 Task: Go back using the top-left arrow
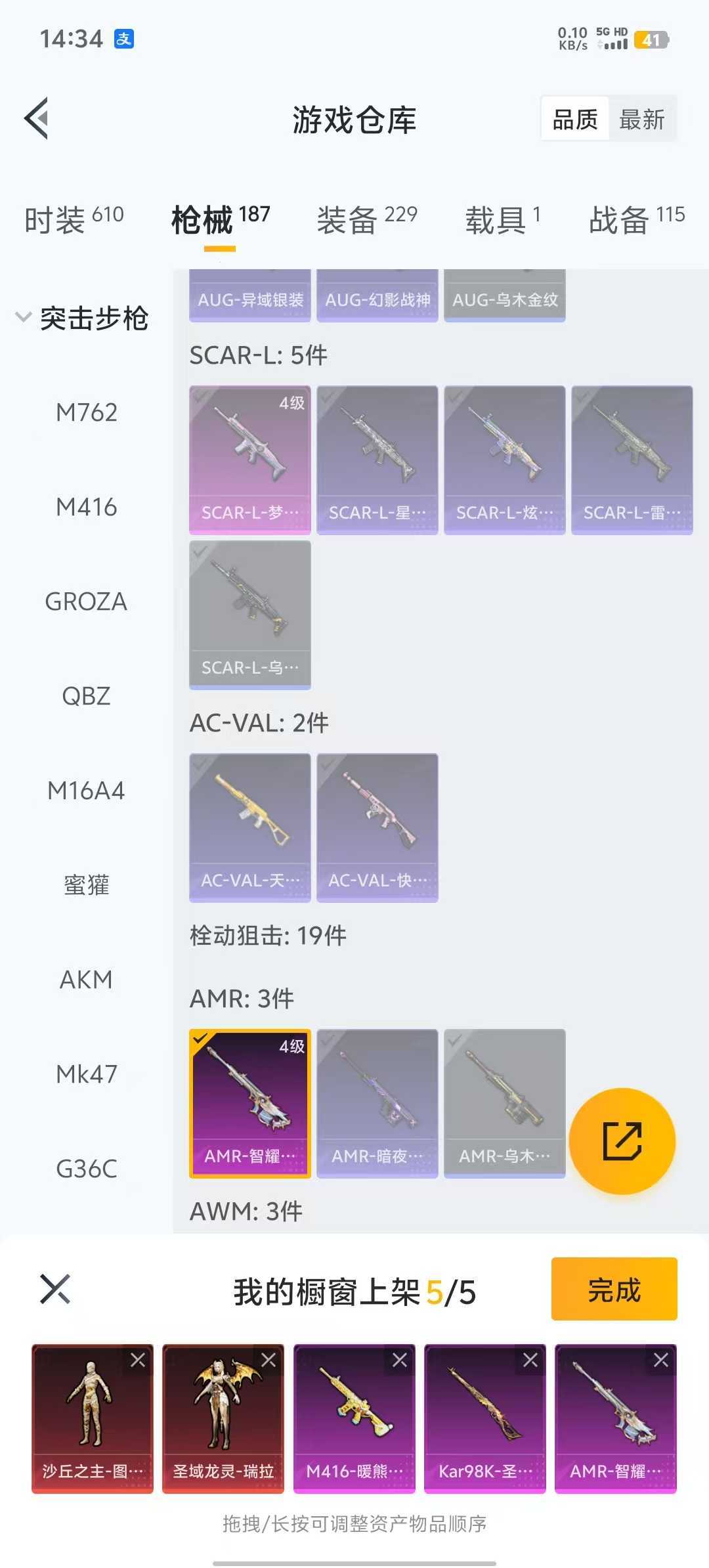37,119
